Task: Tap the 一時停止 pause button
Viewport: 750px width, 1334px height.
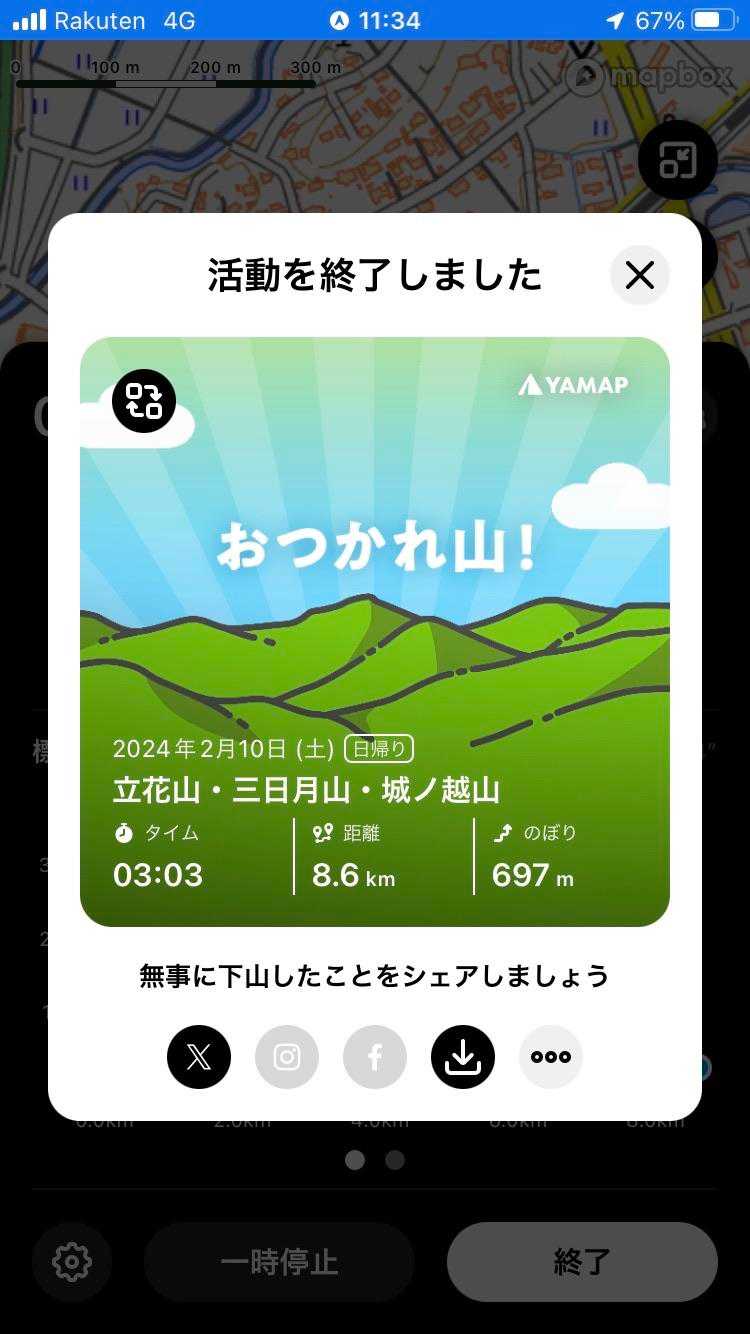Action: point(279,1262)
